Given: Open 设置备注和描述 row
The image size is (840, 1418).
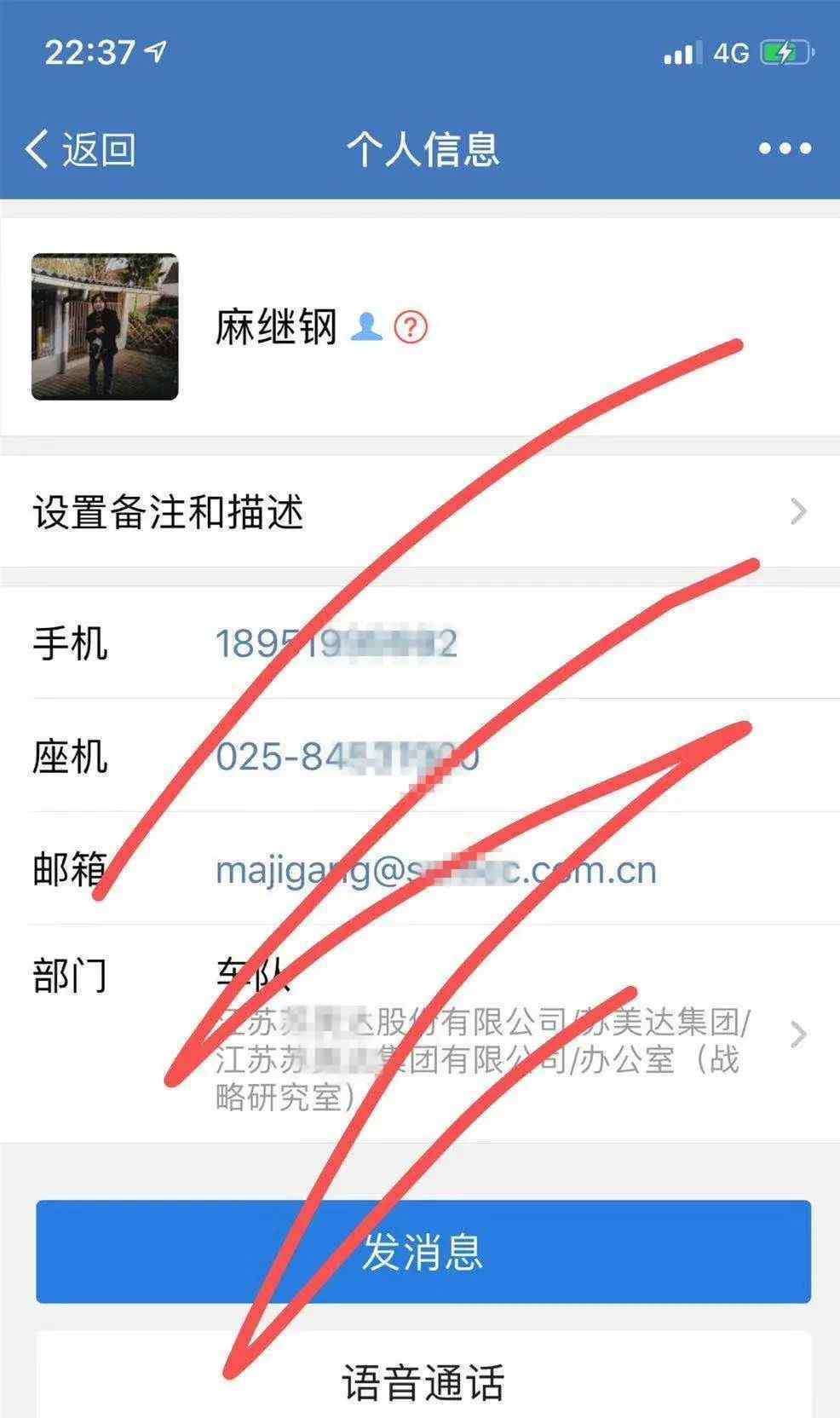Looking at the screenshot, I should tap(419, 512).
